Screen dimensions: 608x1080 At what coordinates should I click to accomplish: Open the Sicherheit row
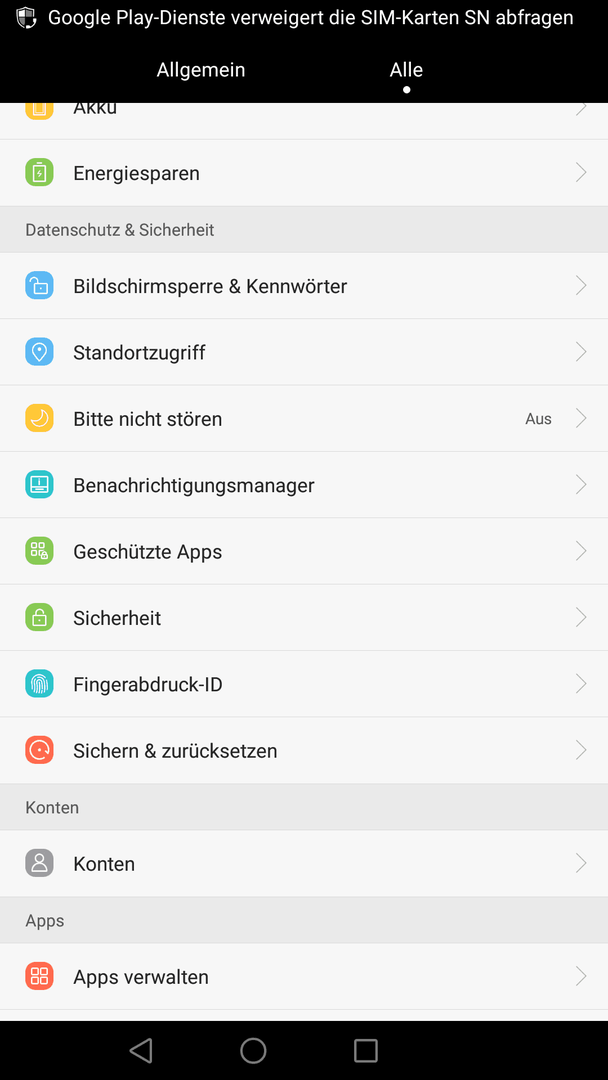click(304, 618)
